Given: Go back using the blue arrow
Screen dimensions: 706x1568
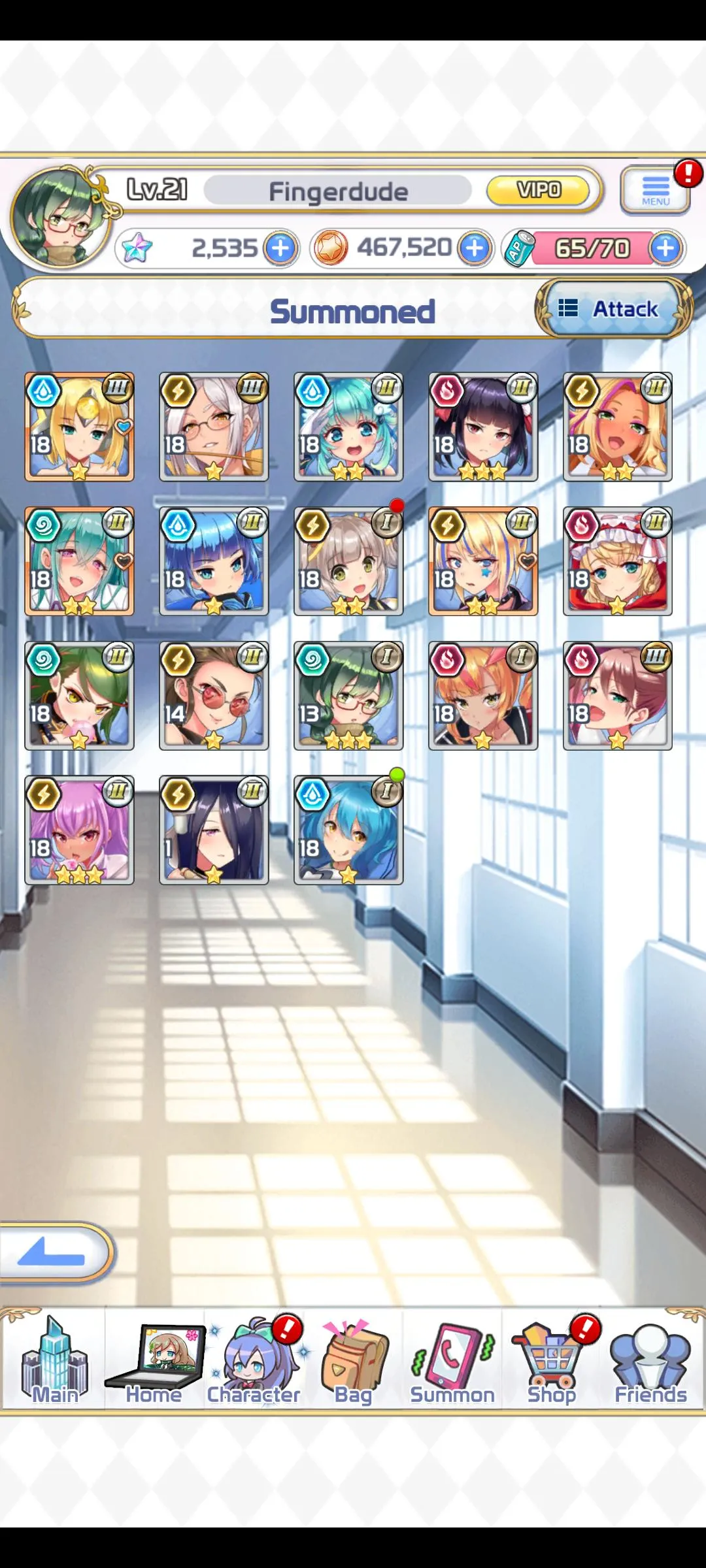Looking at the screenshot, I should click(x=54, y=1252).
